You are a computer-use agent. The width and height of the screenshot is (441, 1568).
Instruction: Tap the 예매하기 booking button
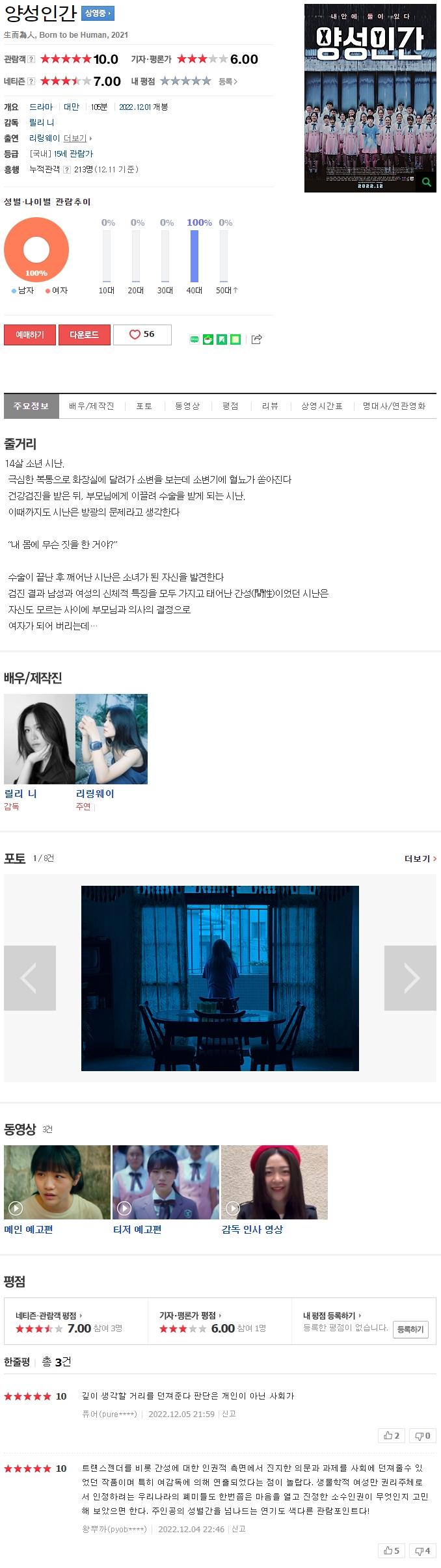tap(30, 334)
